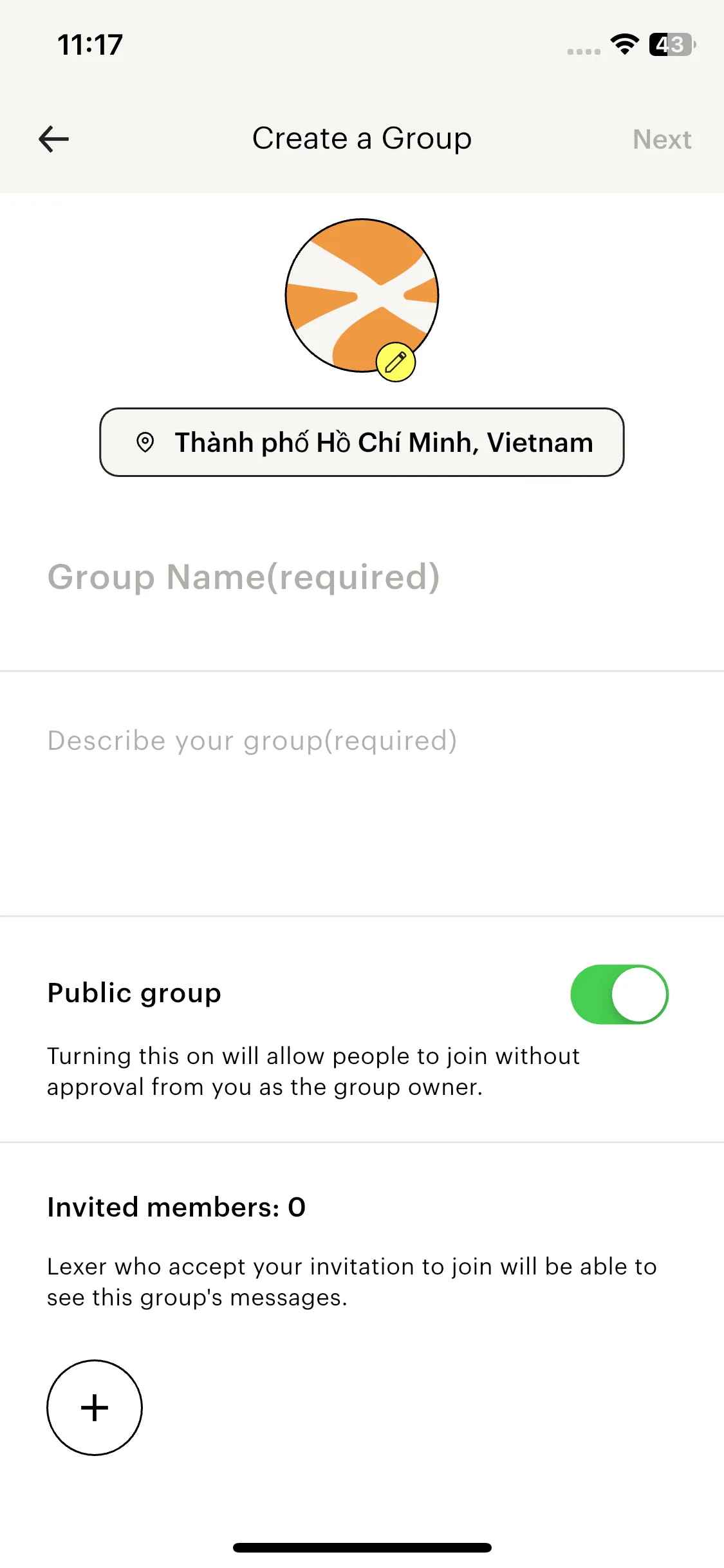Screen dimensions: 724x1568
Task: Edit the group avatar with pencil icon
Action: click(395, 362)
